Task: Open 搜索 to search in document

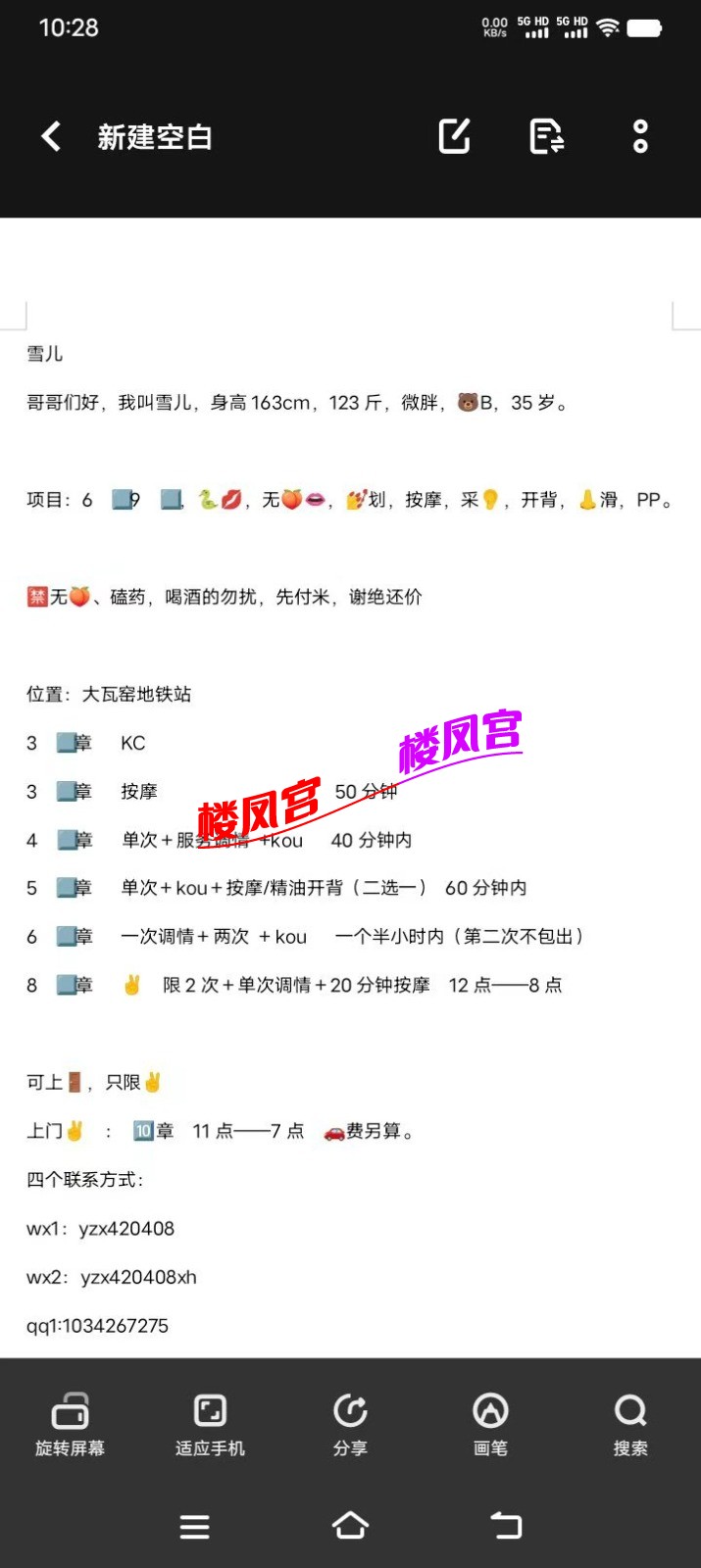Action: [x=630, y=1423]
